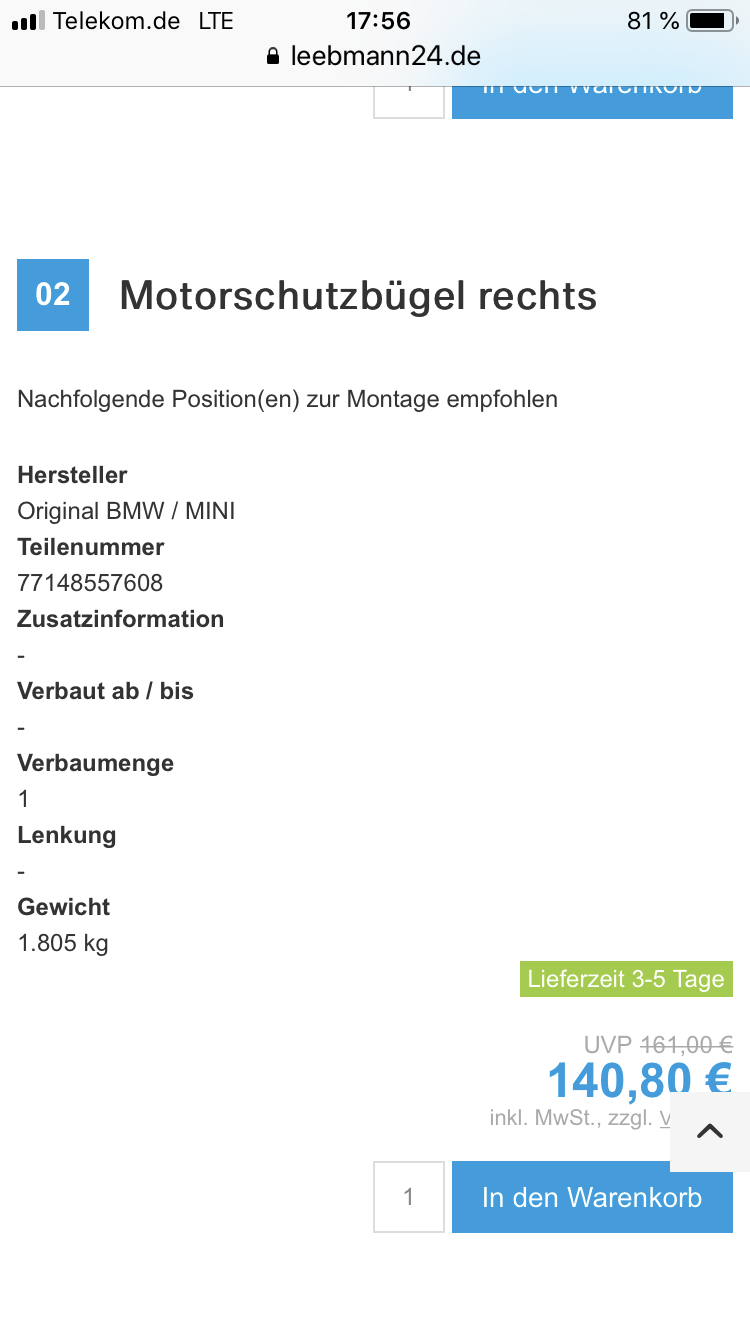Tap the leebmann24.de address bar
Image resolution: width=750 pixels, height=1334 pixels.
(375, 56)
